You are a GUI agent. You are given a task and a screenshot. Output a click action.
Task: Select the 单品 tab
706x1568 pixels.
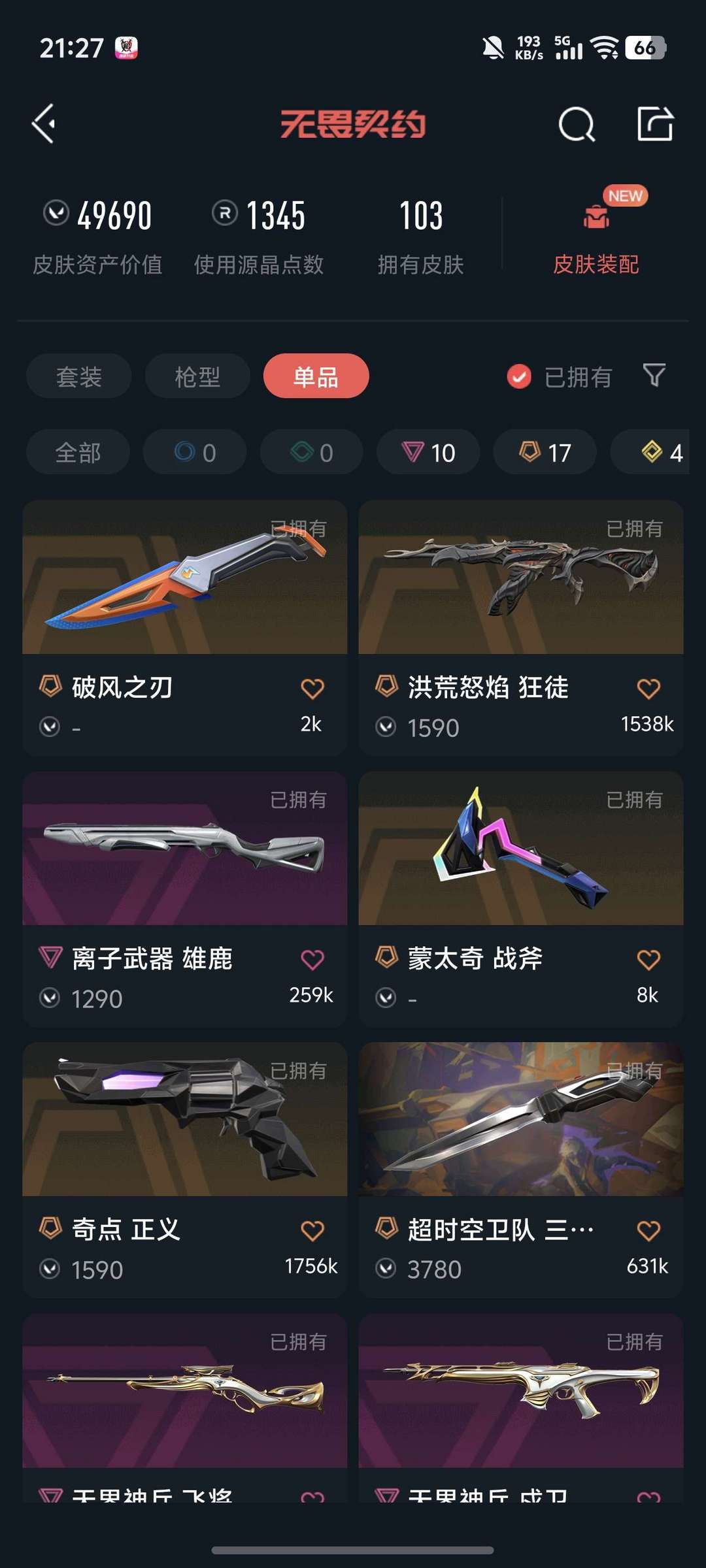pyautogui.click(x=316, y=376)
